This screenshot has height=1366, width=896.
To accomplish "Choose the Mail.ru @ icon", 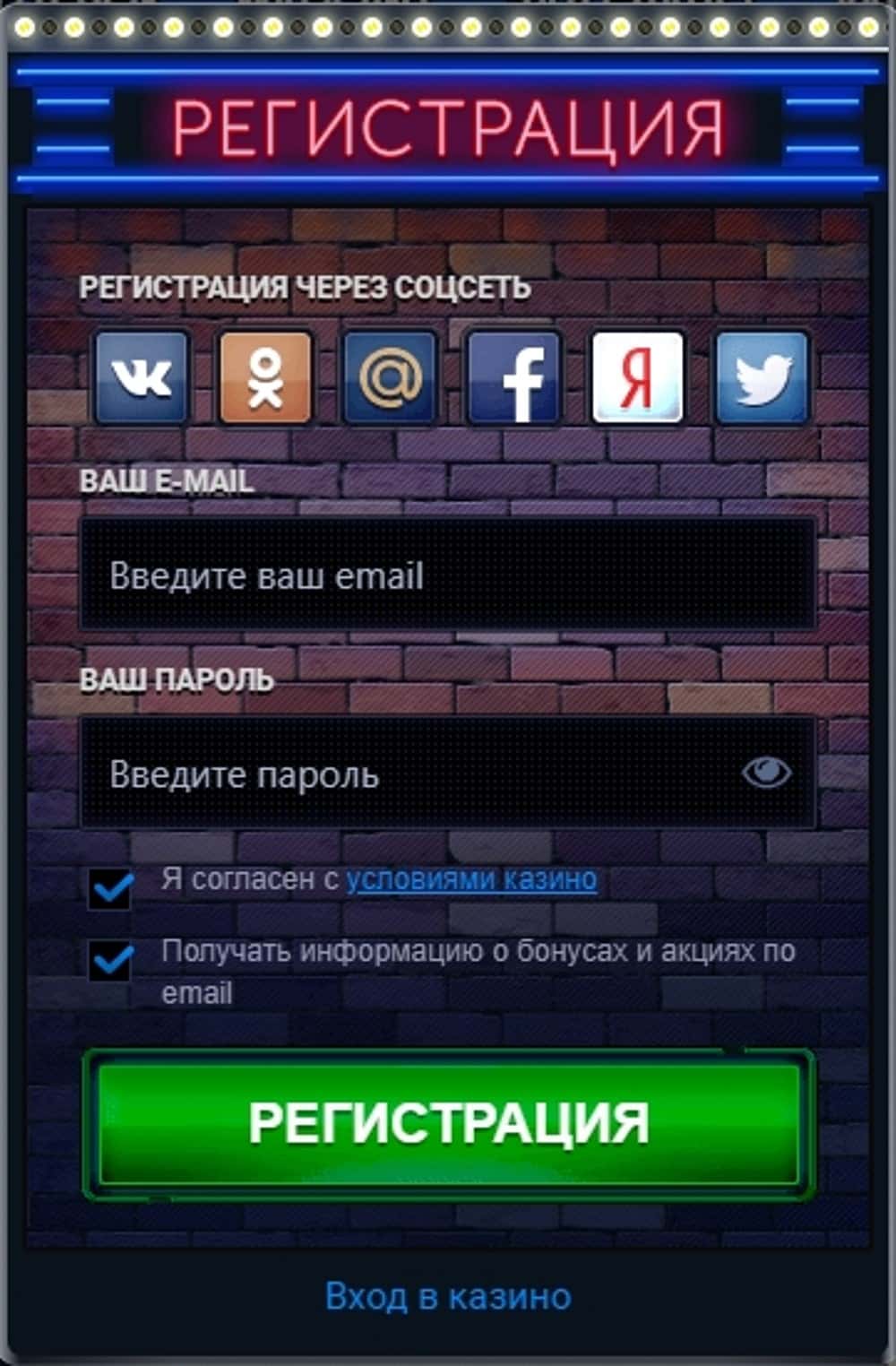I will (x=390, y=377).
